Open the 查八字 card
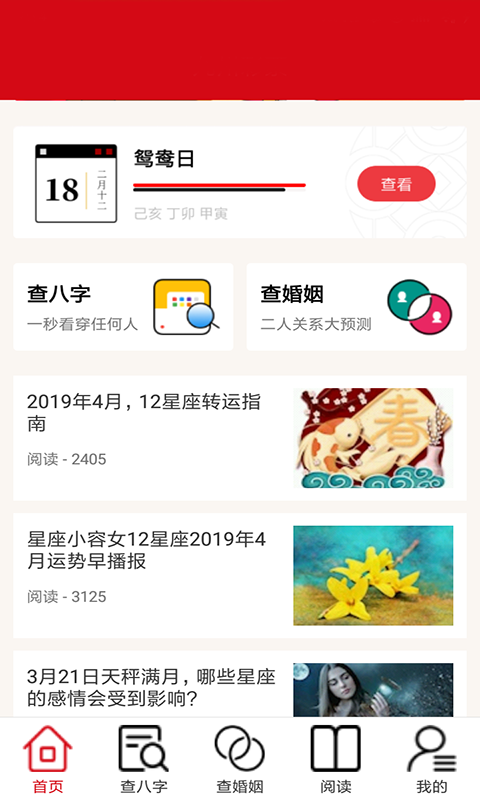 pos(123,307)
